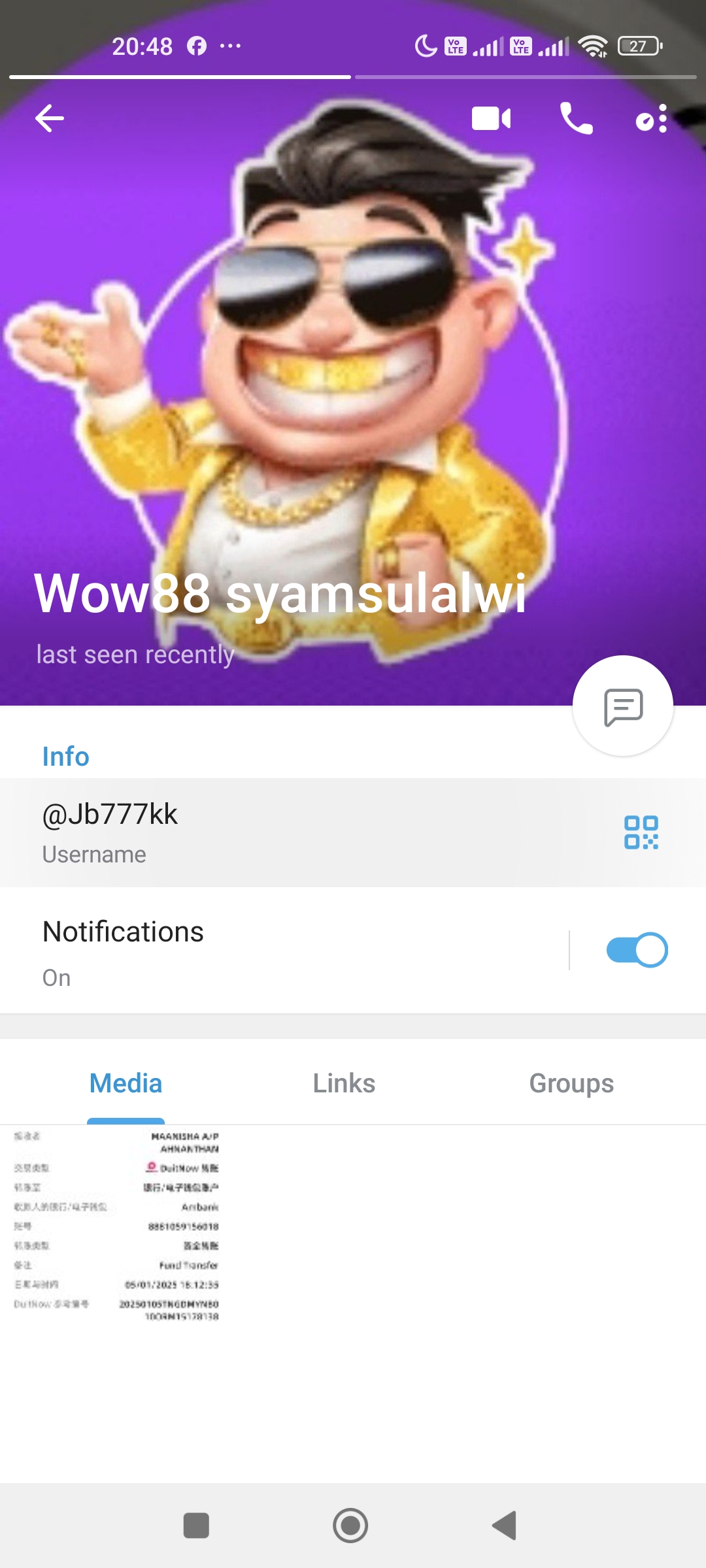Tap the Info section header
Viewport: 706px width, 1568px height.
click(x=65, y=756)
